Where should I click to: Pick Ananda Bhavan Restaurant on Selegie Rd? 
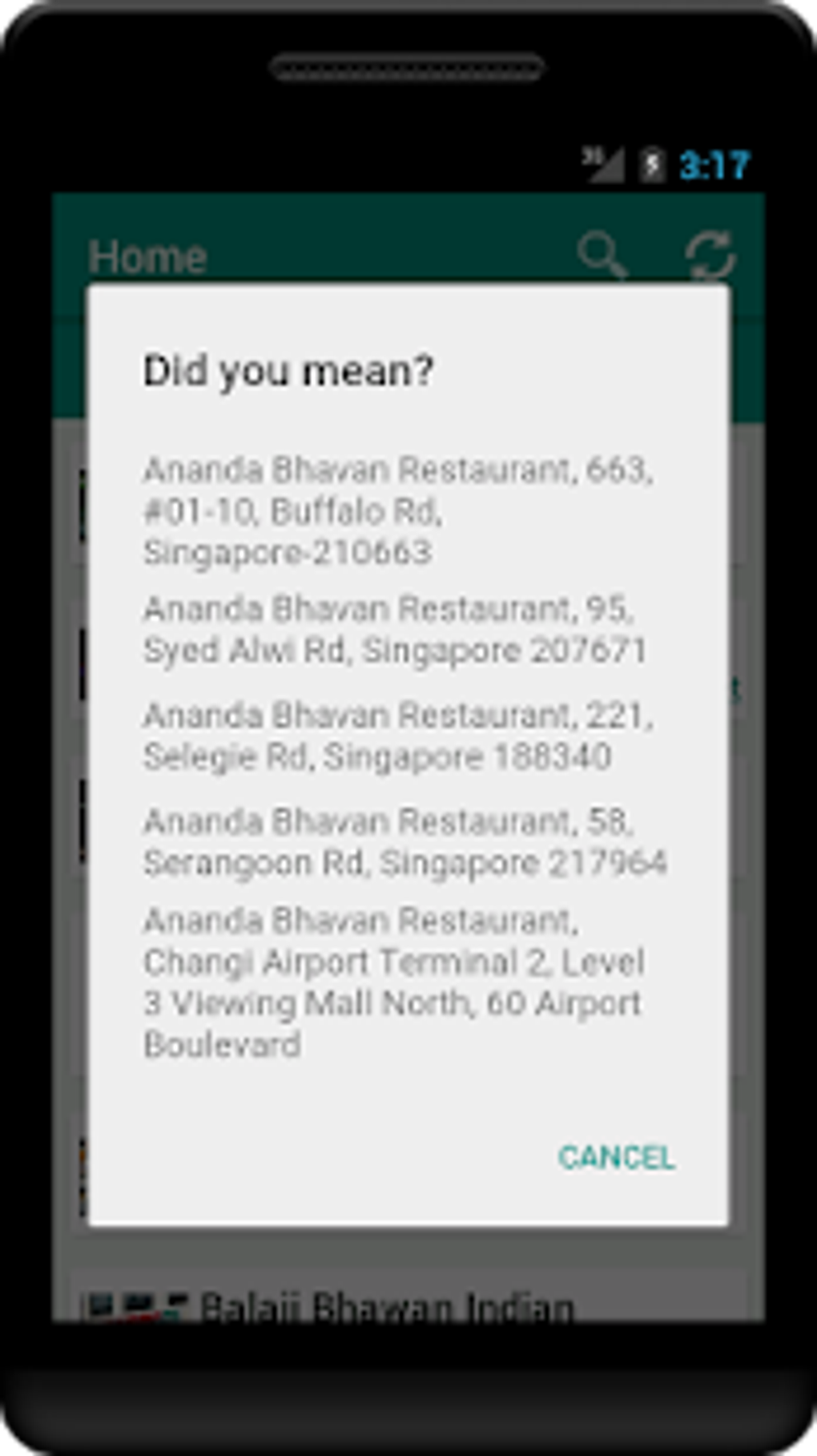[x=398, y=736]
